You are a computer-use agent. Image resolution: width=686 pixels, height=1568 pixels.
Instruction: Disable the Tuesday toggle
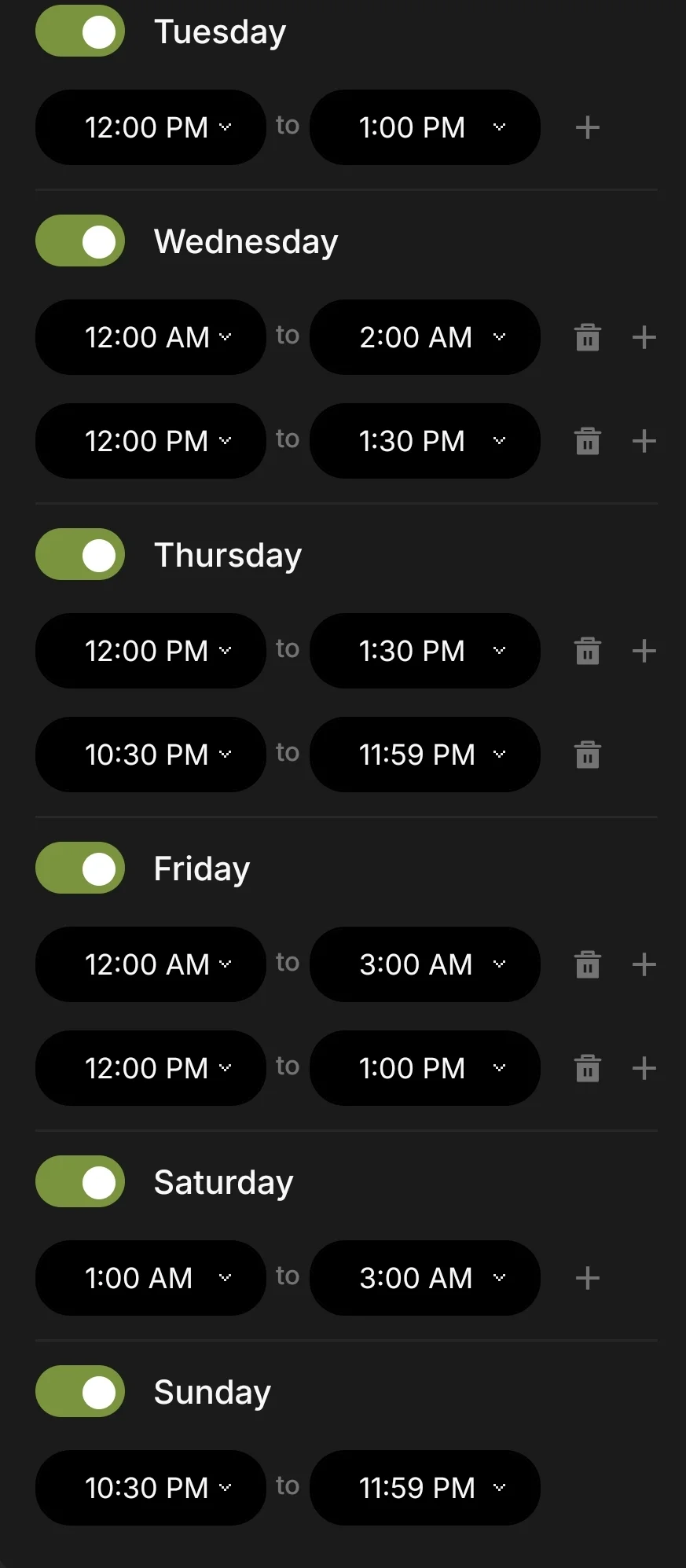click(80, 31)
